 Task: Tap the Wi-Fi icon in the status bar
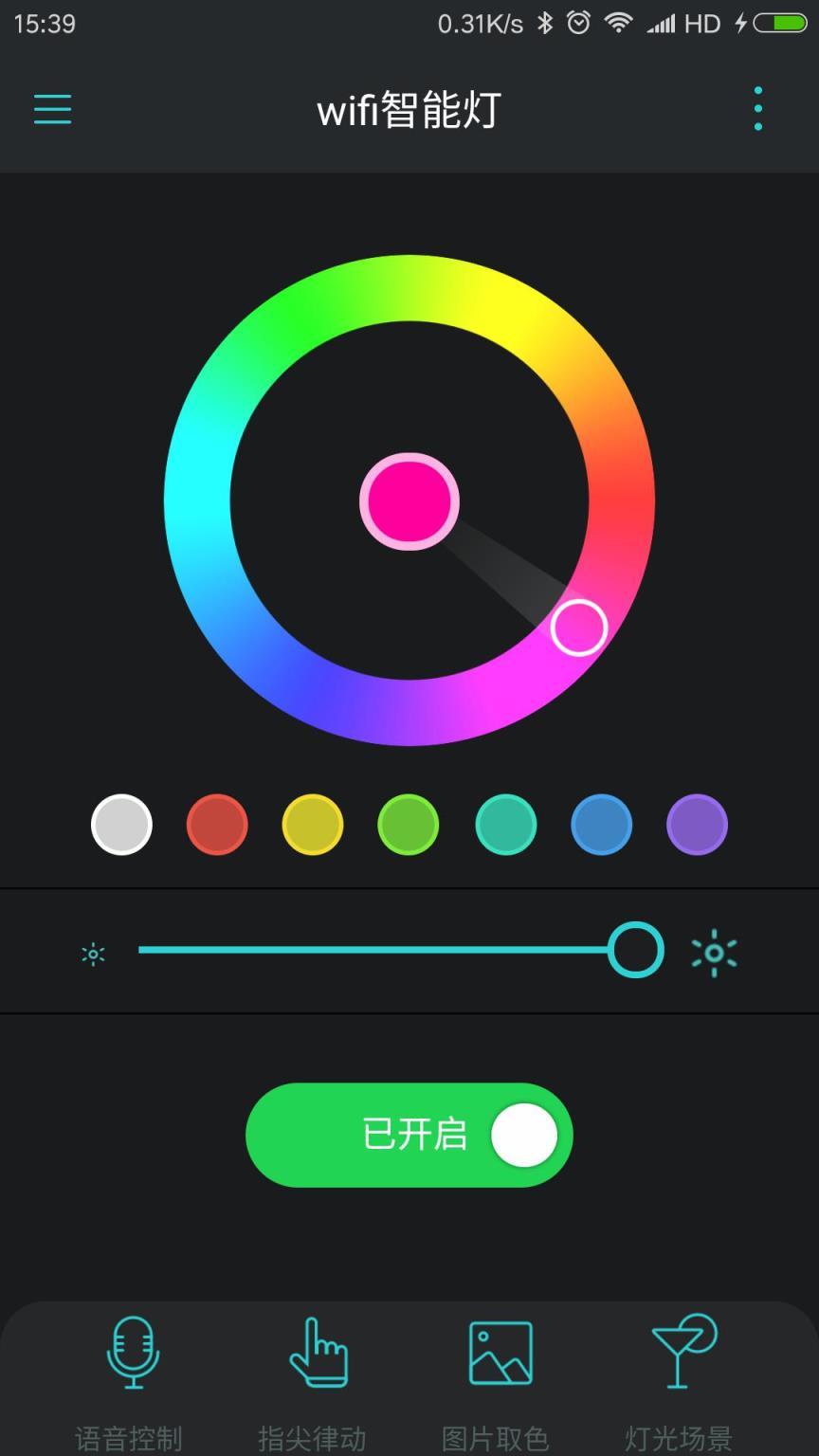[617, 23]
